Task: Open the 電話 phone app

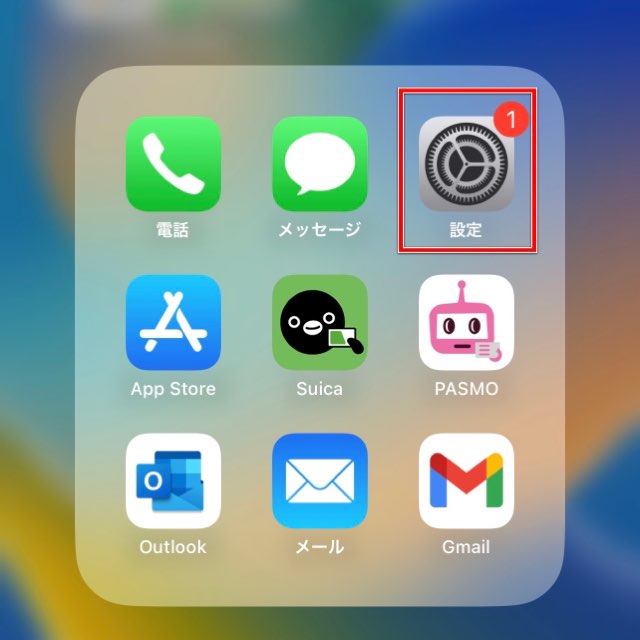Action: pos(173,164)
